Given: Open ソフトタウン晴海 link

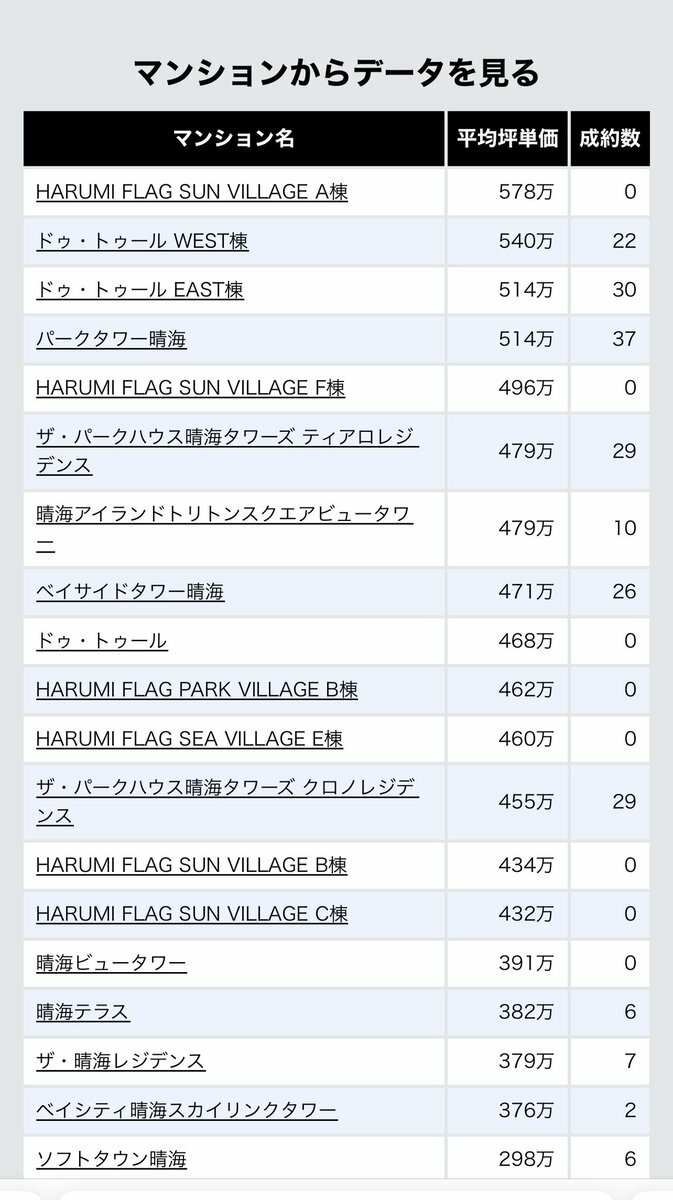Looking at the screenshot, I should [111, 1159].
